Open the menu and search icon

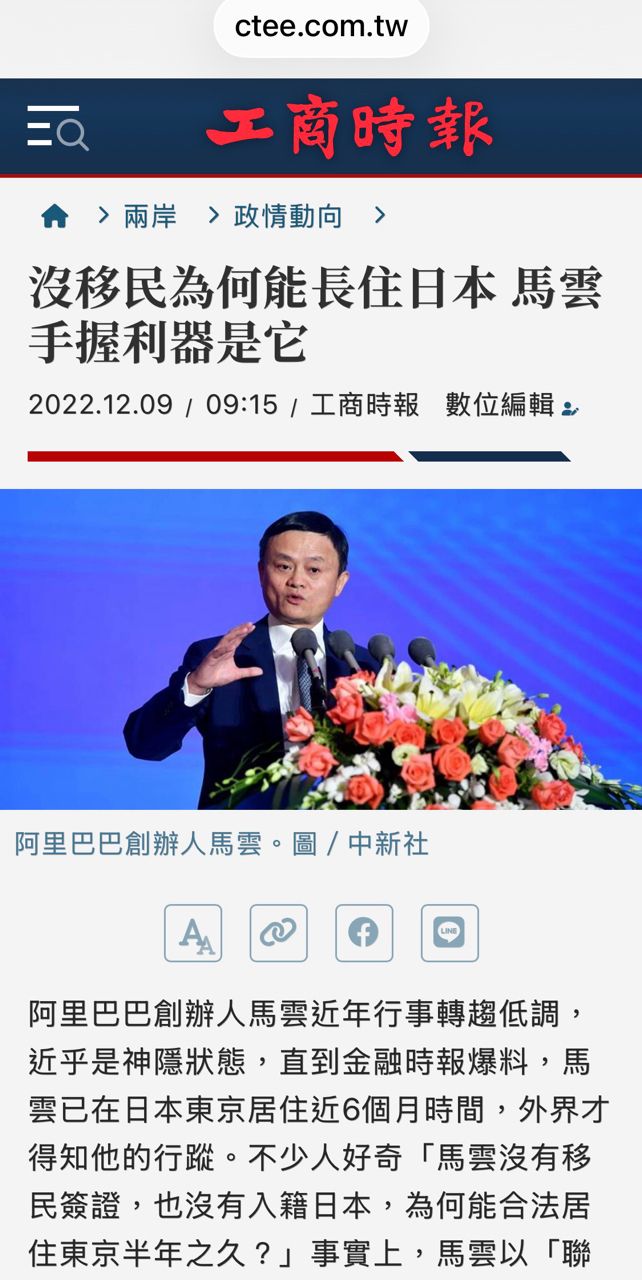tap(57, 128)
